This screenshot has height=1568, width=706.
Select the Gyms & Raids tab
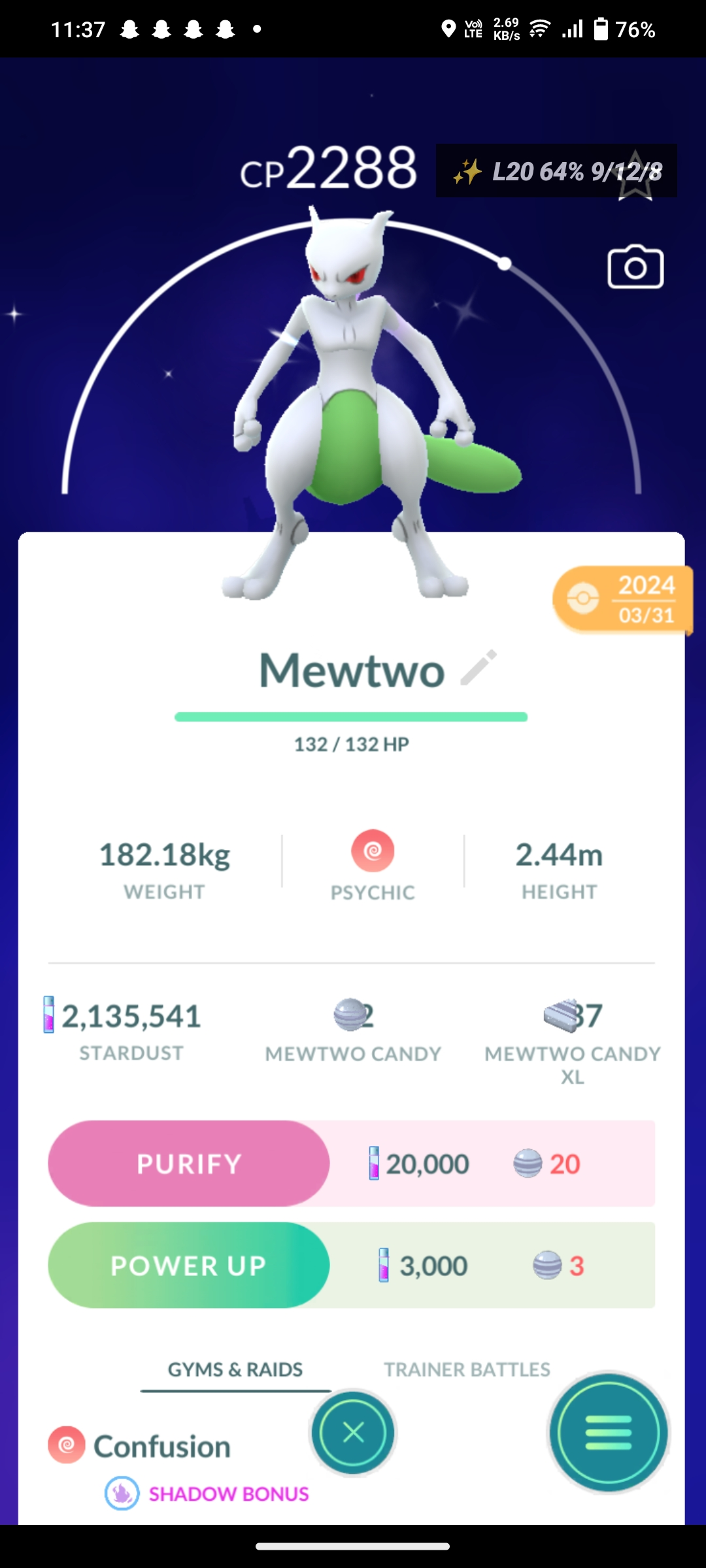pos(235,1369)
